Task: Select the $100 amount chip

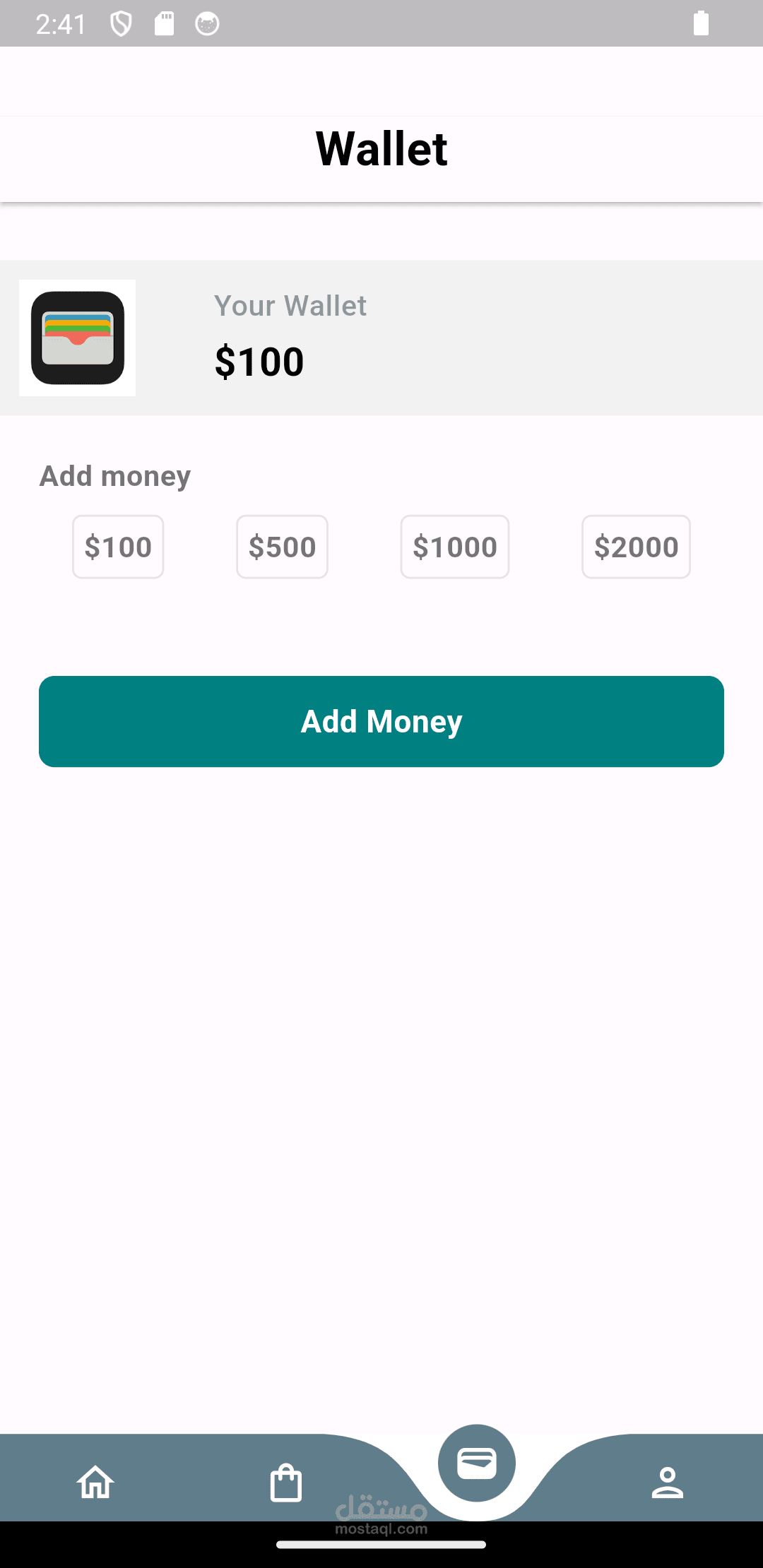Action: 118,547
